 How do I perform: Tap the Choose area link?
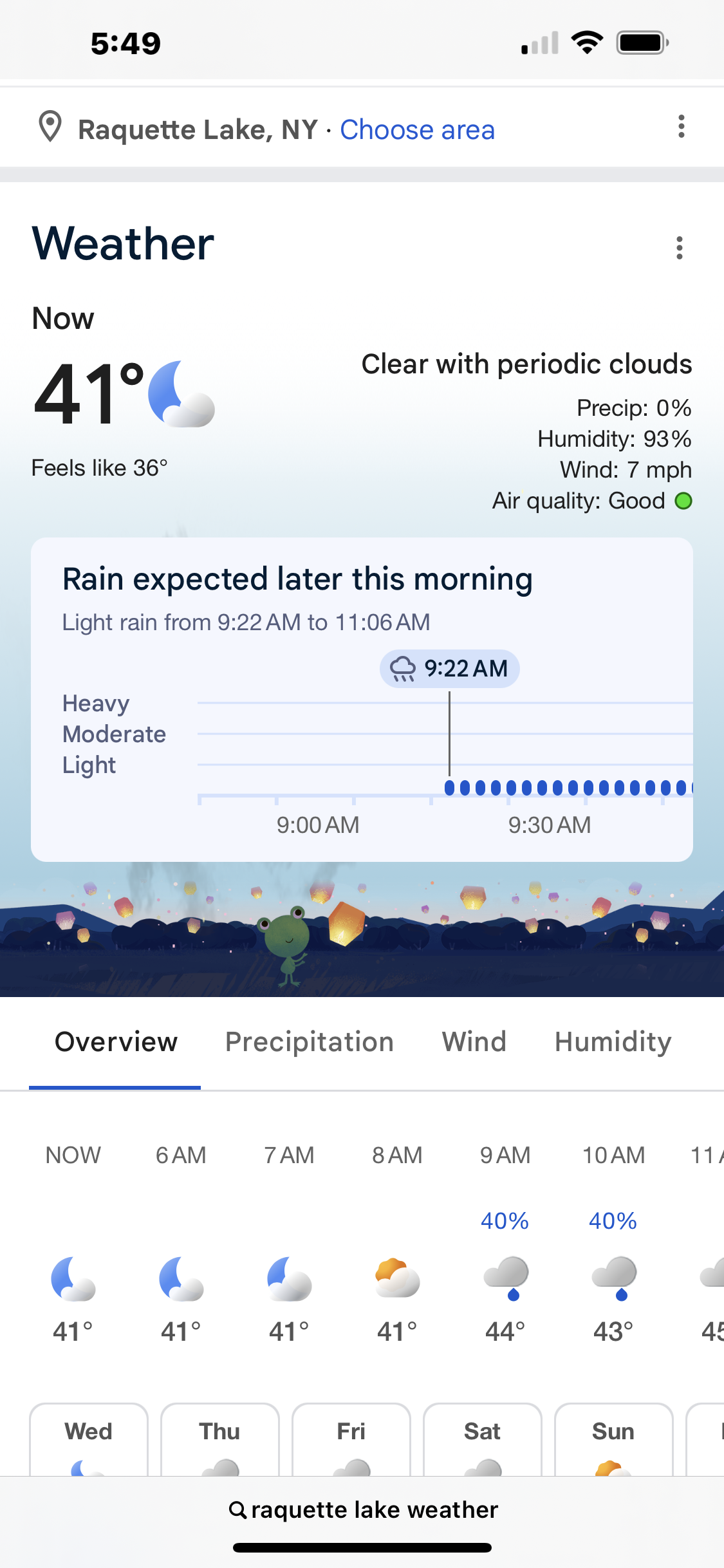[x=417, y=129]
